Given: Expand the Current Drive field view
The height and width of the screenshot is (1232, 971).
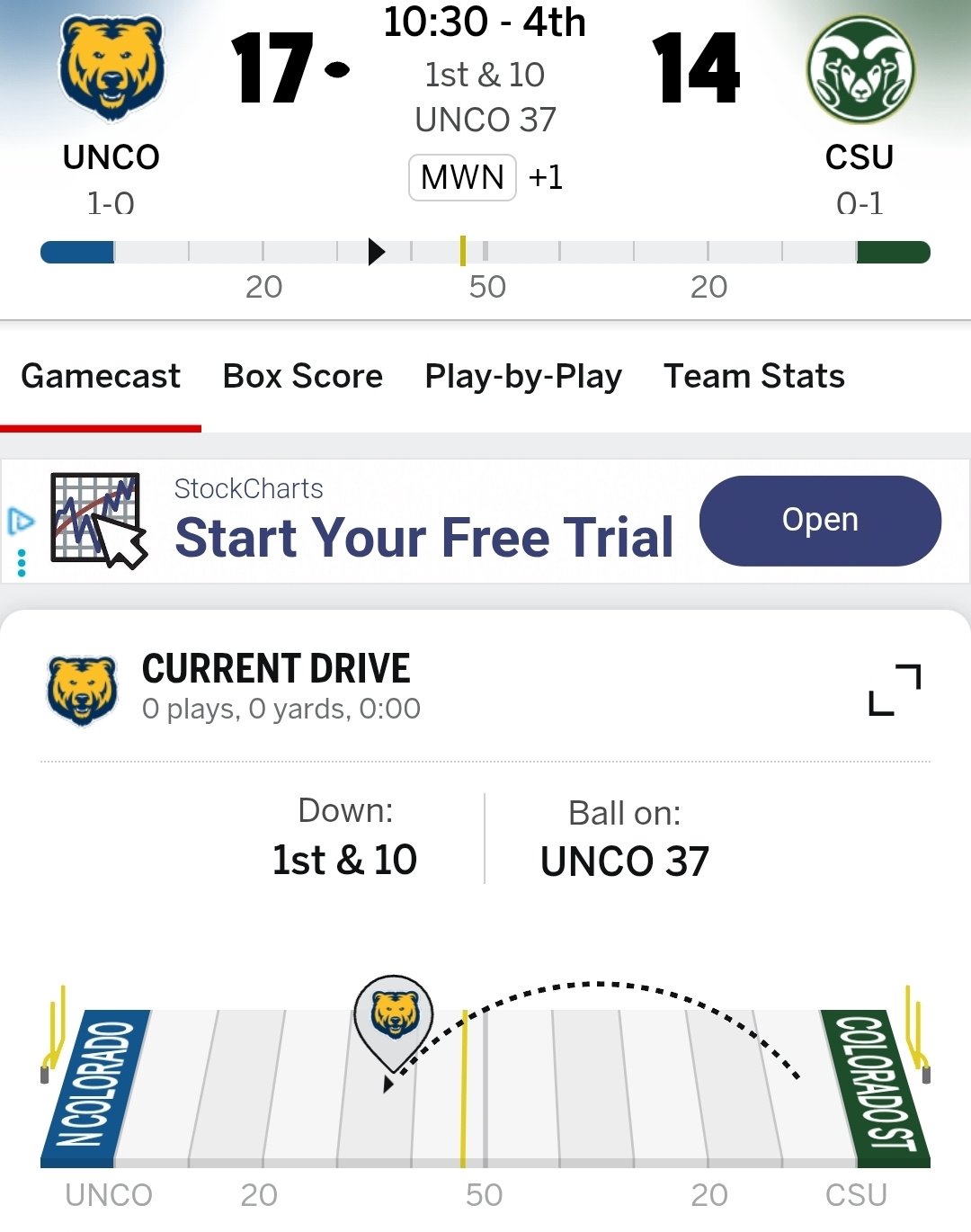Looking at the screenshot, I should pyautogui.click(x=895, y=690).
